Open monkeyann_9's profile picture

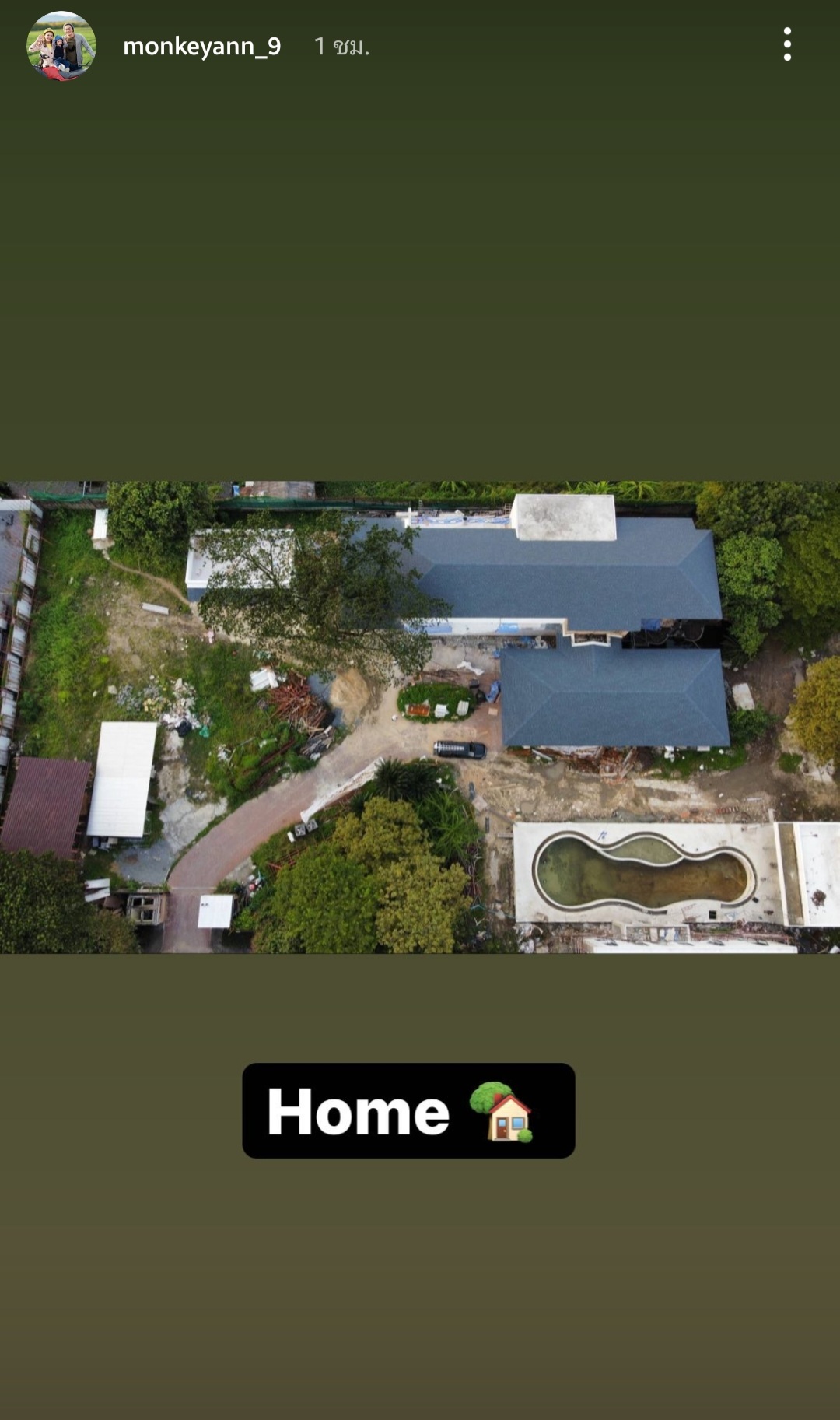(x=61, y=46)
